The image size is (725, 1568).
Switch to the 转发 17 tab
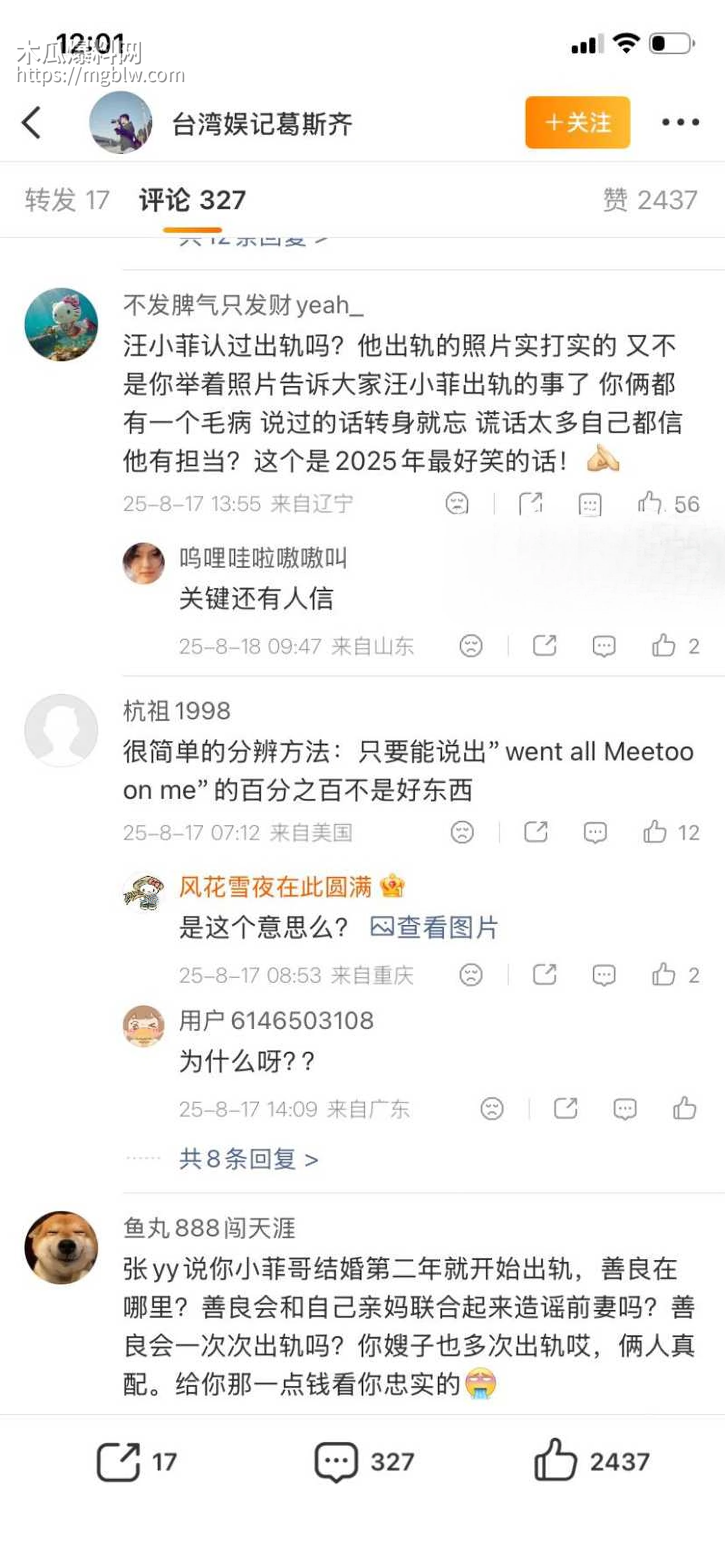[x=67, y=199]
